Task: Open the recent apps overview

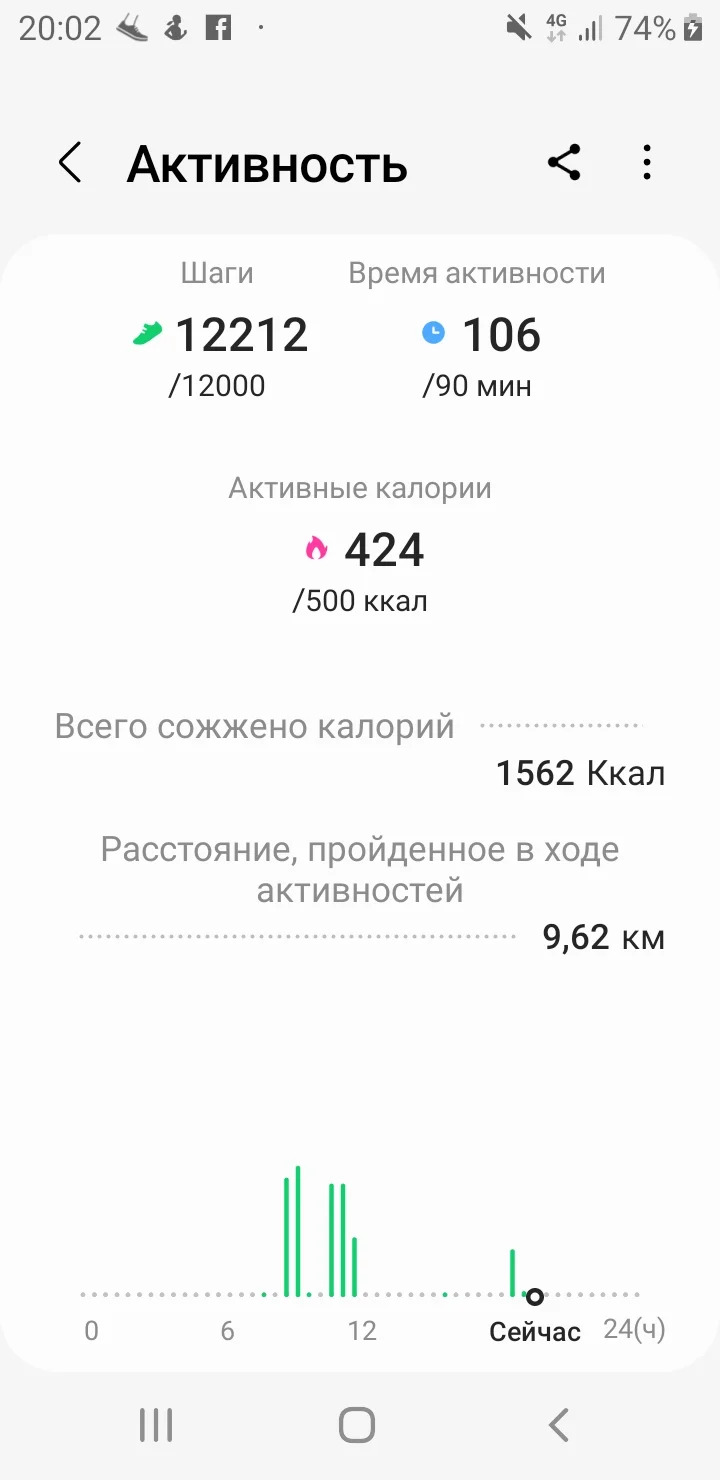Action: click(156, 1424)
